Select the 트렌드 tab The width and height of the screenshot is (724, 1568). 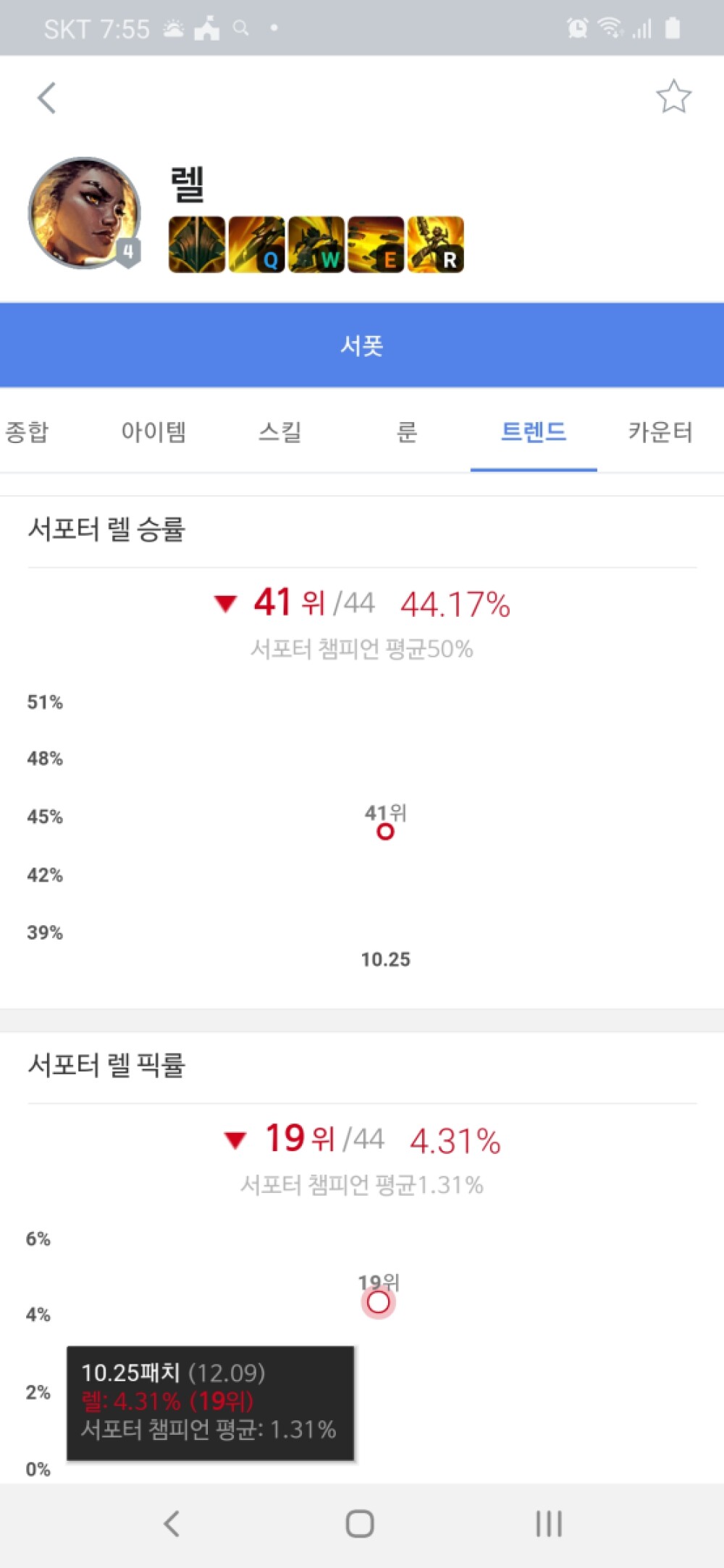[534, 432]
